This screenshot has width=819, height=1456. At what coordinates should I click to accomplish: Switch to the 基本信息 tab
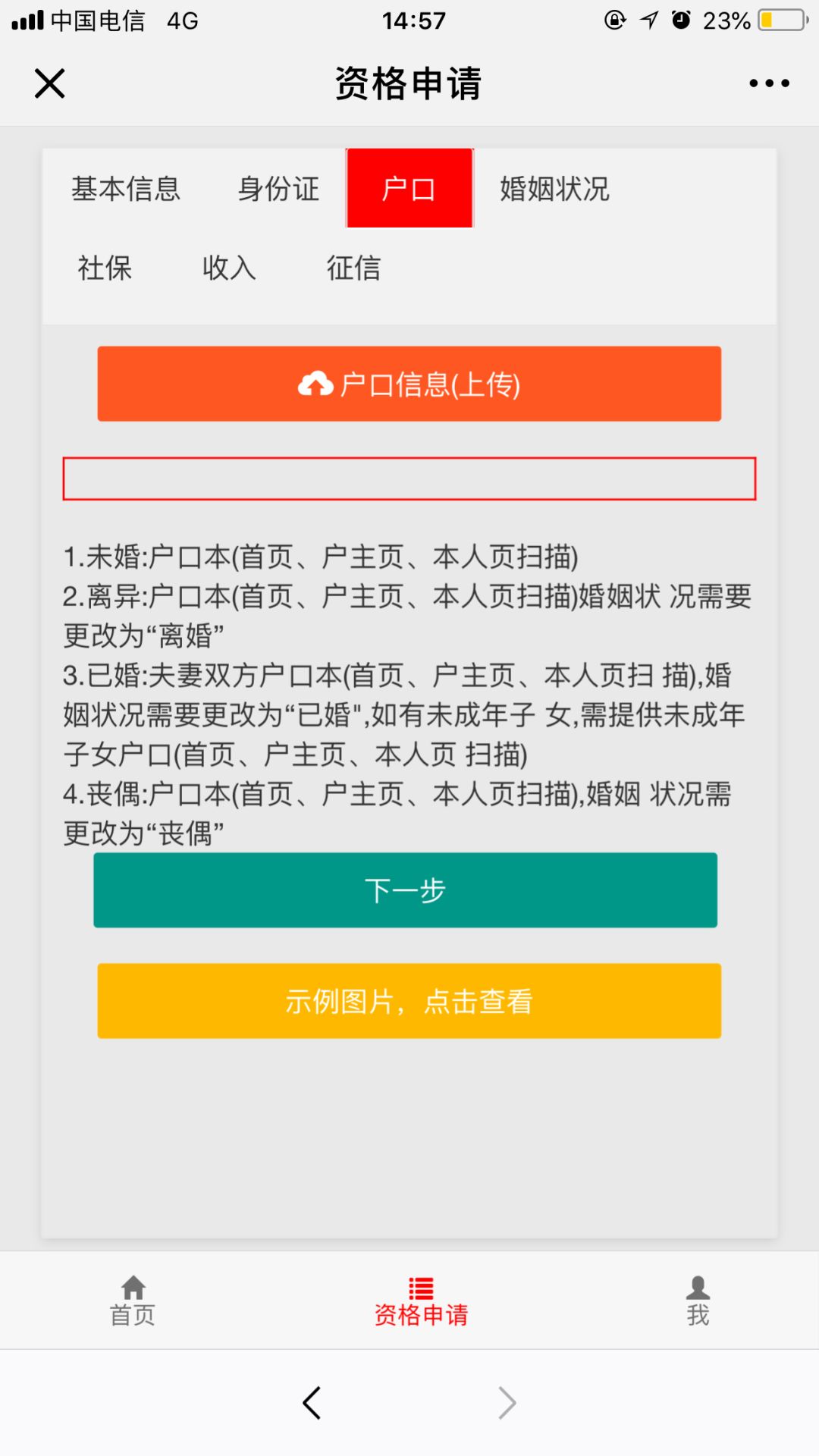click(x=126, y=189)
